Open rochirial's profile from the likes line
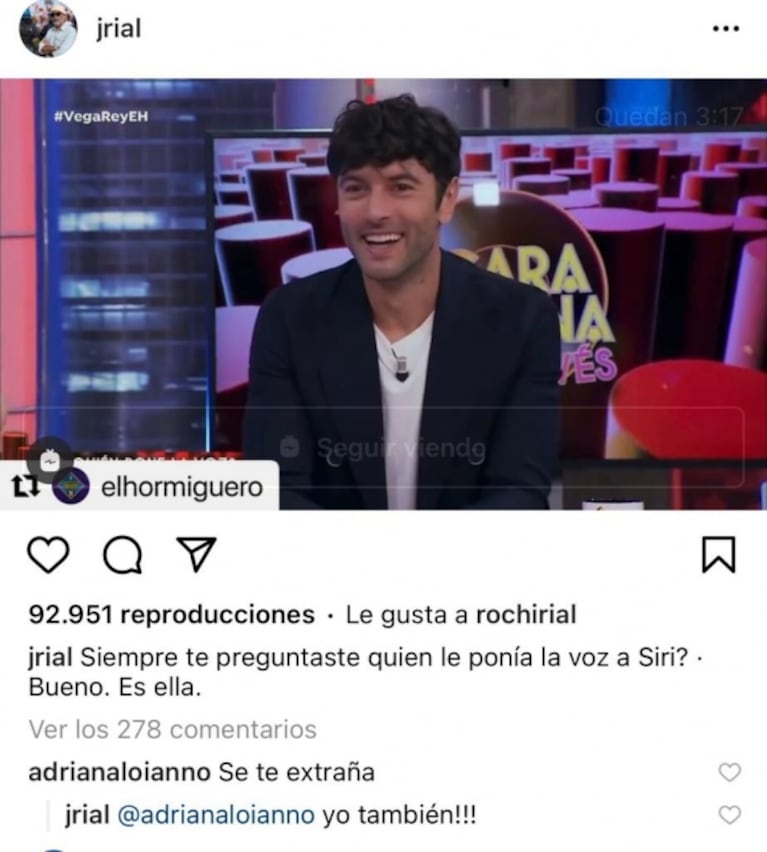767x852 pixels. pyautogui.click(x=526, y=615)
